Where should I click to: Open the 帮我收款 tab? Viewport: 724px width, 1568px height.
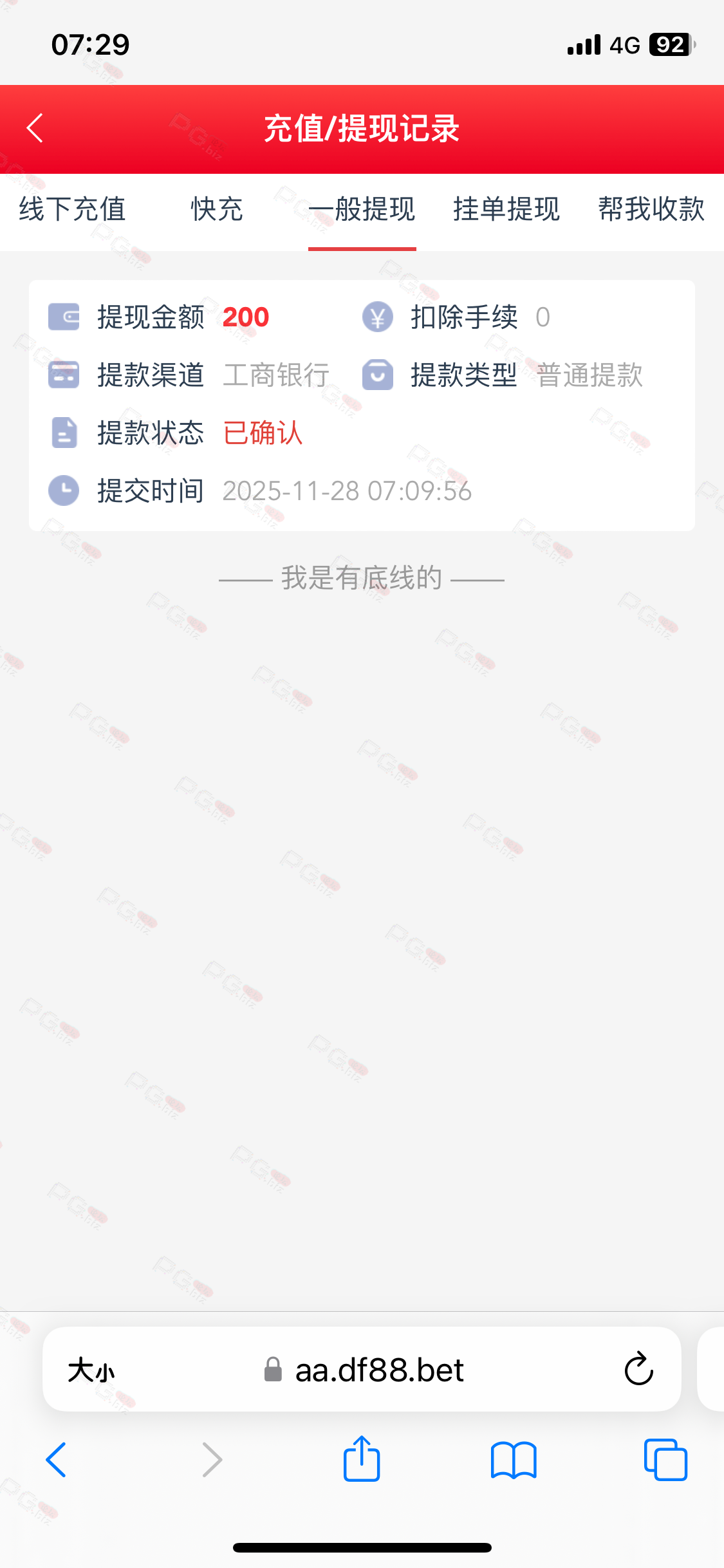pos(651,209)
